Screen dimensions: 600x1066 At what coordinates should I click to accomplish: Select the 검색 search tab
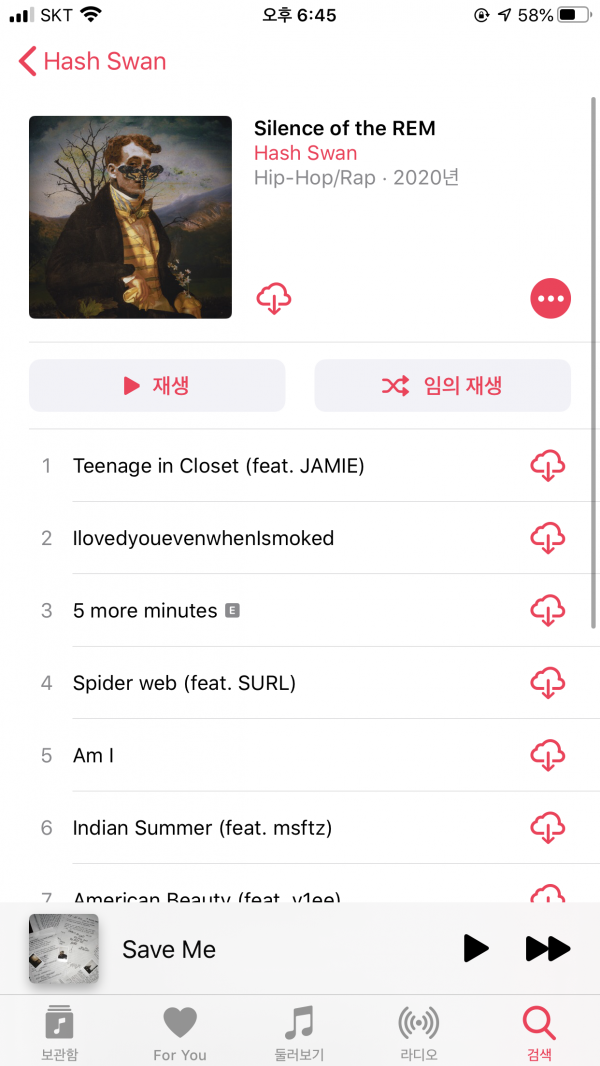click(x=538, y=1032)
